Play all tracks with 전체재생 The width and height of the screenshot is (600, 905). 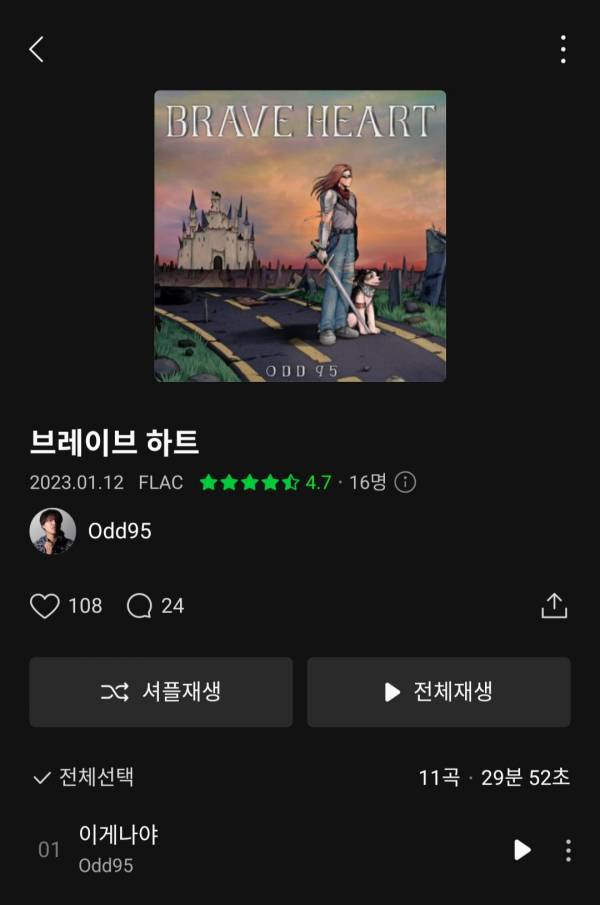point(439,692)
